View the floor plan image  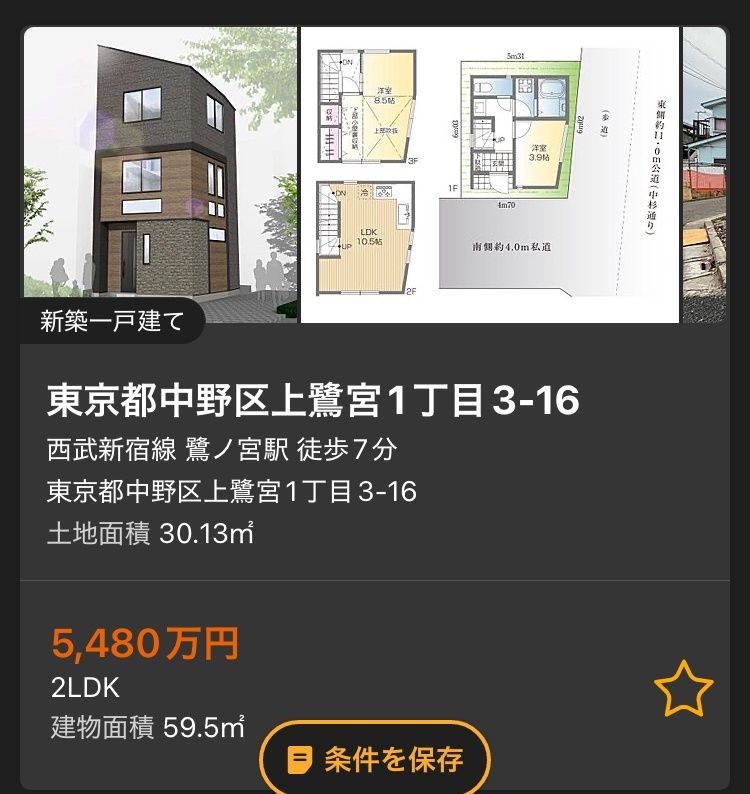(490, 174)
